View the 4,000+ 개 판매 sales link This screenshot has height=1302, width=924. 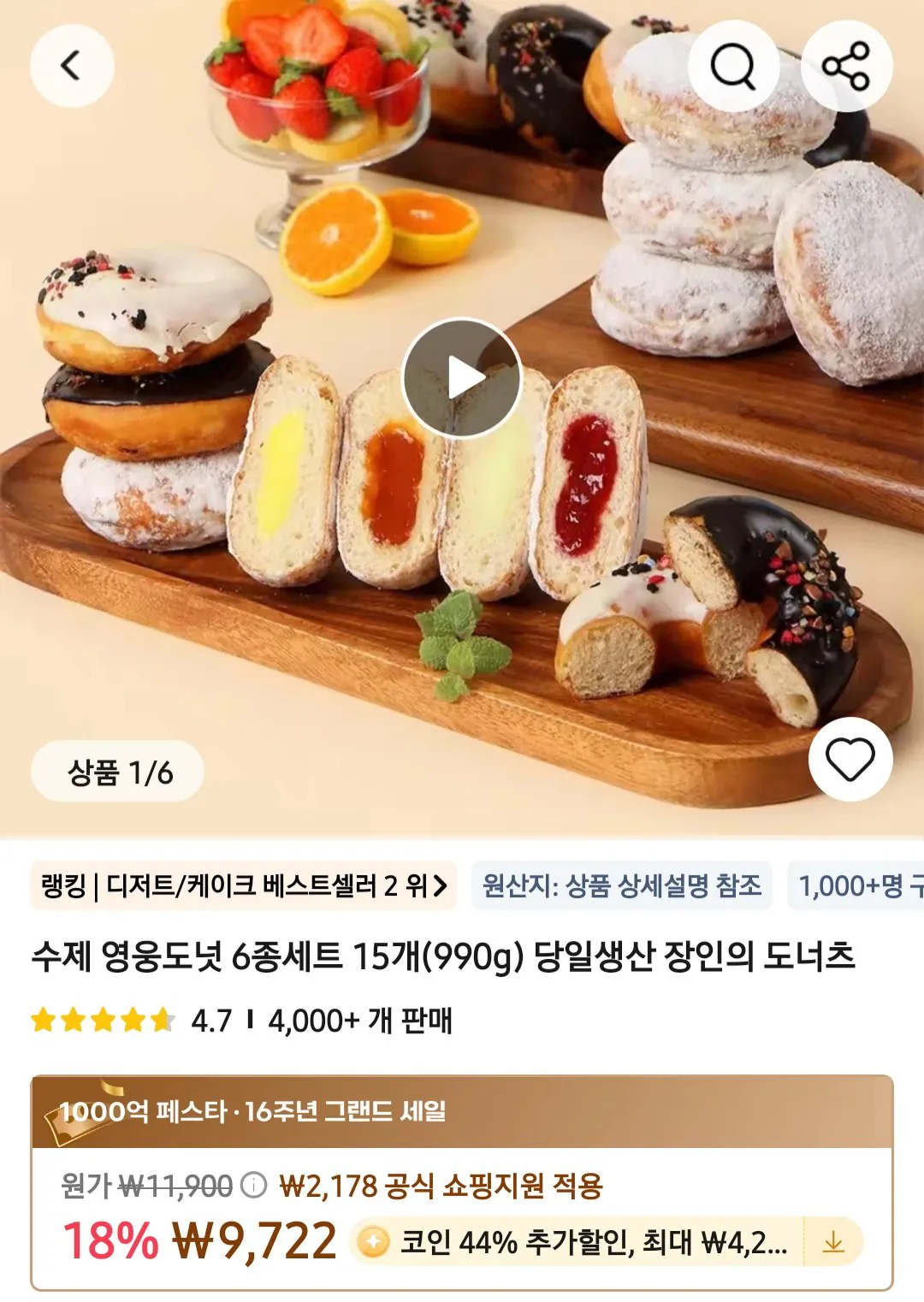(x=364, y=1020)
